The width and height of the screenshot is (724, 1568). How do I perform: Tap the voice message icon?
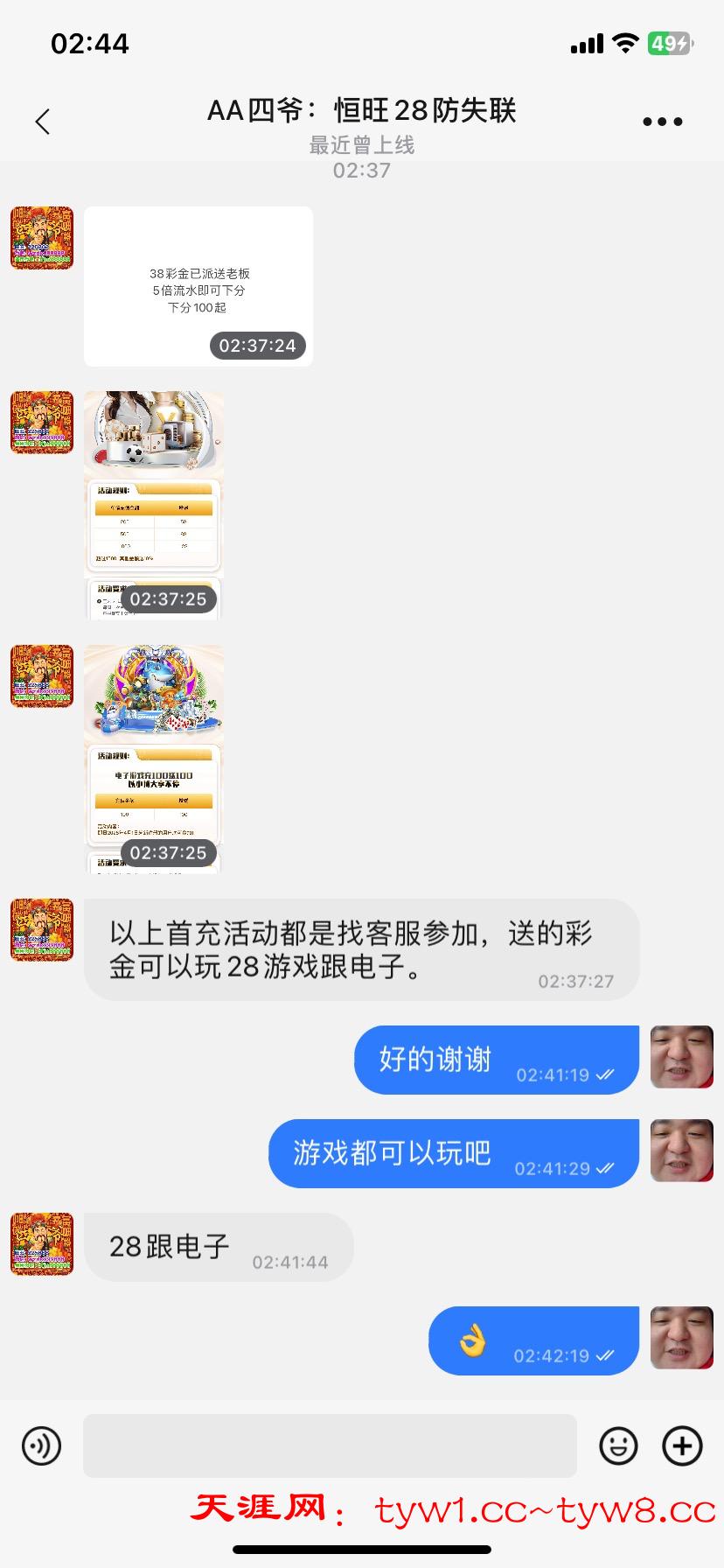pyautogui.click(x=41, y=1445)
